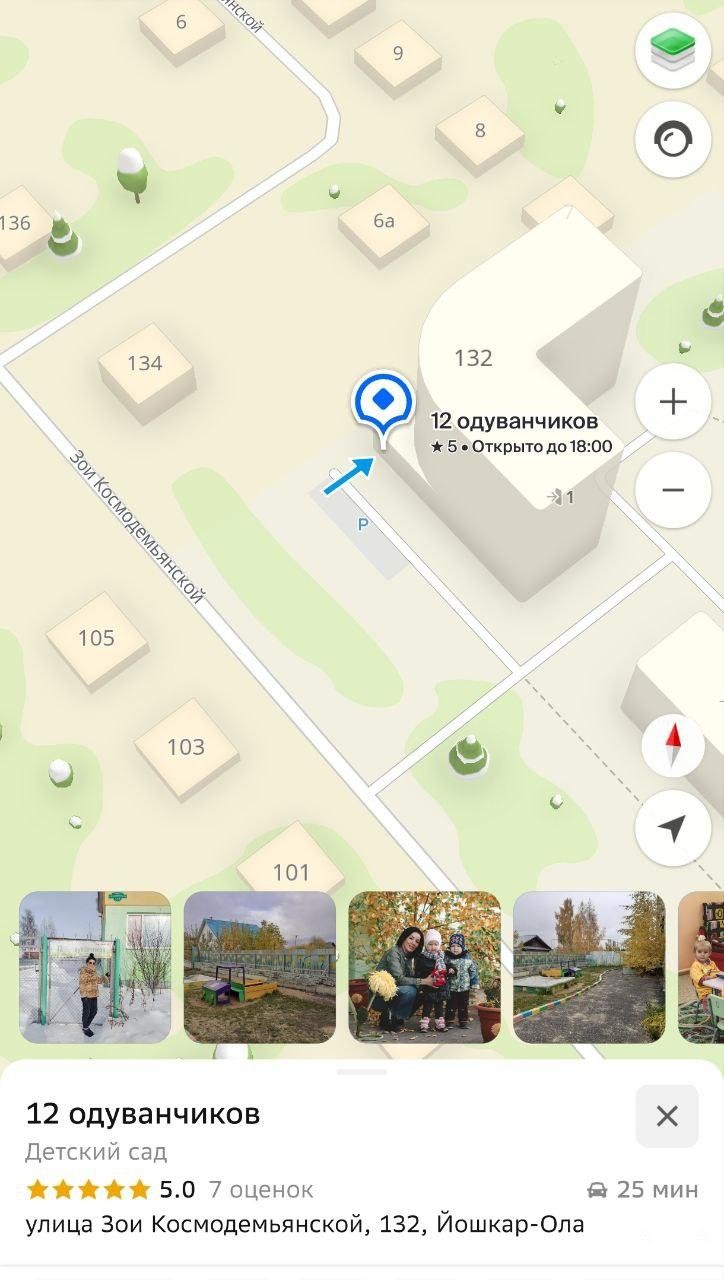Tap the parking marker on the map

363,523
